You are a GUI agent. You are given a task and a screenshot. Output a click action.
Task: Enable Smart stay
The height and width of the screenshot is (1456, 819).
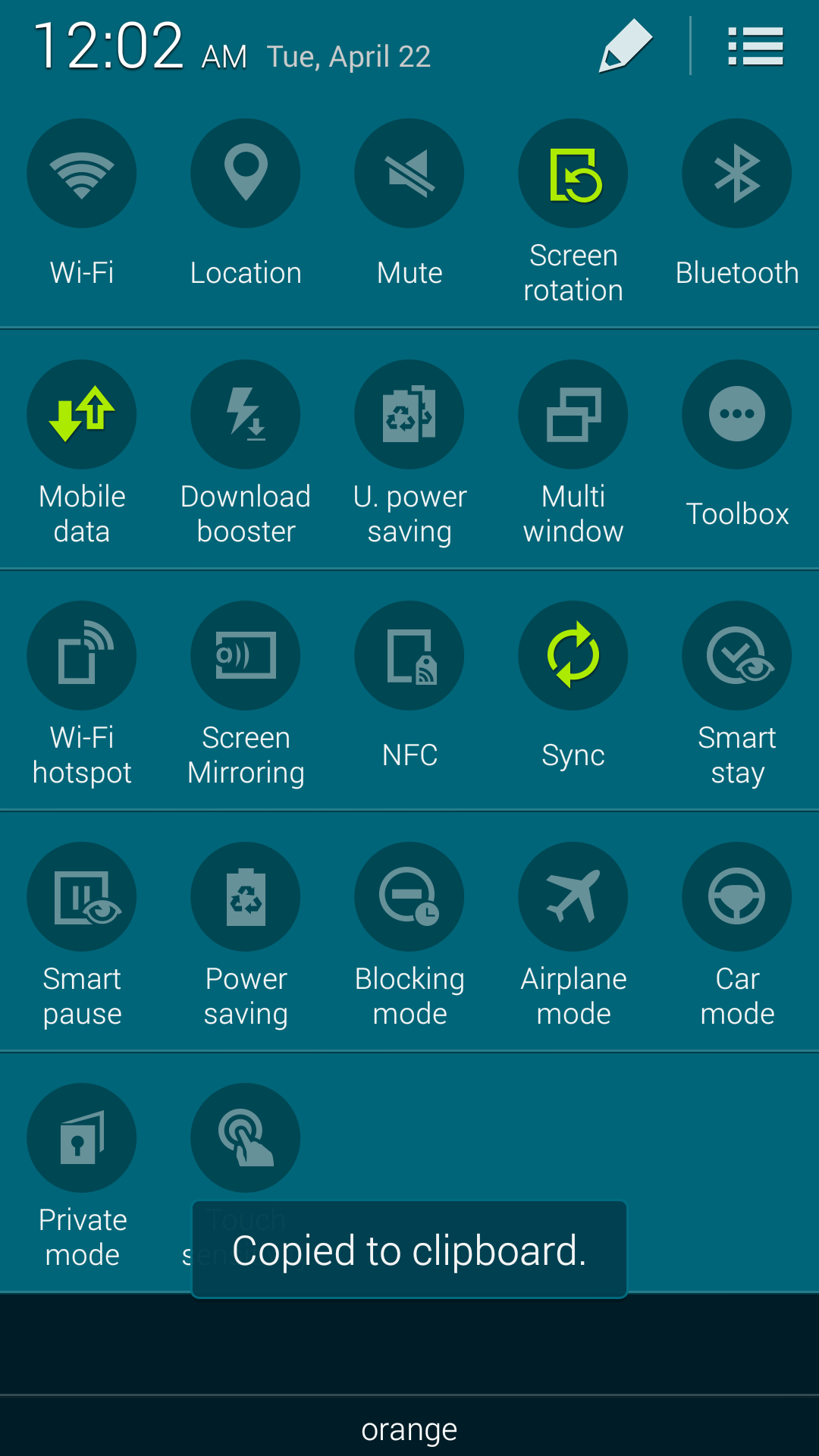pos(737,655)
